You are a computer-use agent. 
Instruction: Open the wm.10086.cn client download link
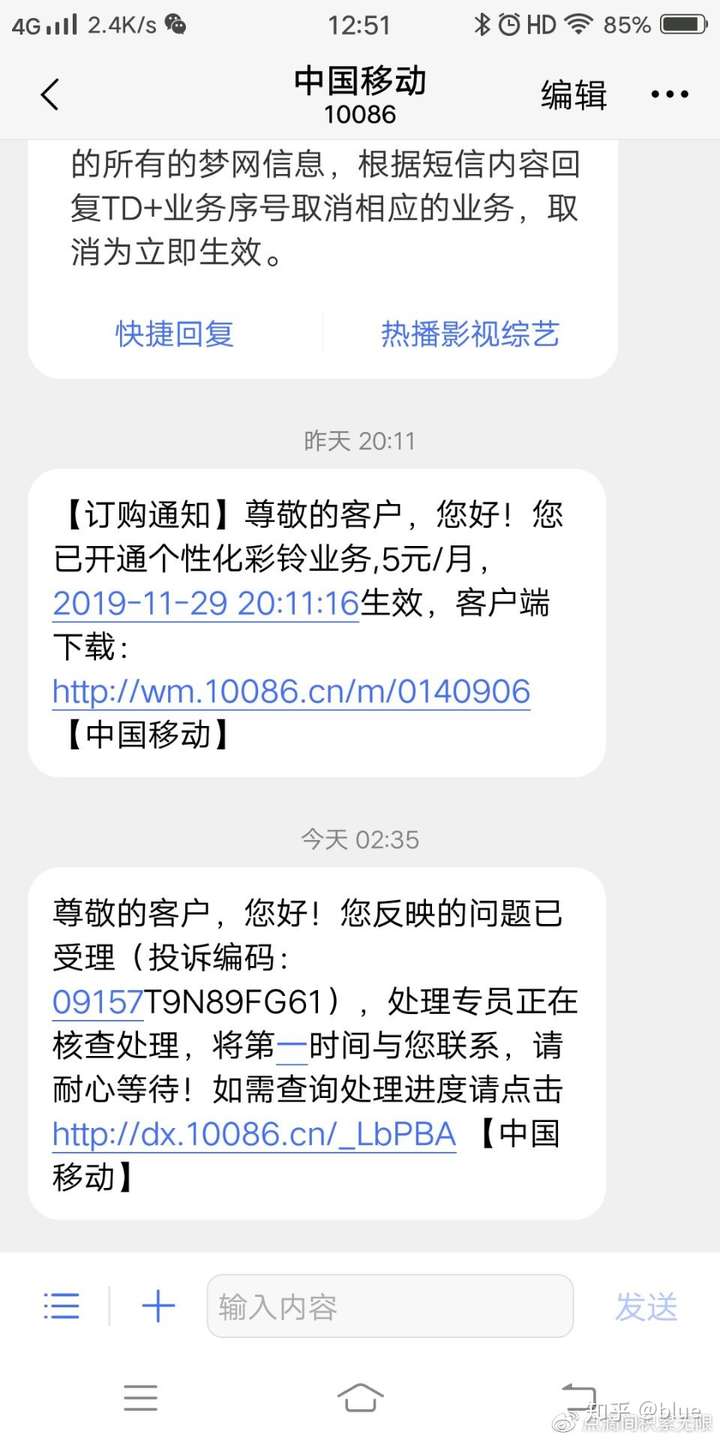(x=291, y=691)
